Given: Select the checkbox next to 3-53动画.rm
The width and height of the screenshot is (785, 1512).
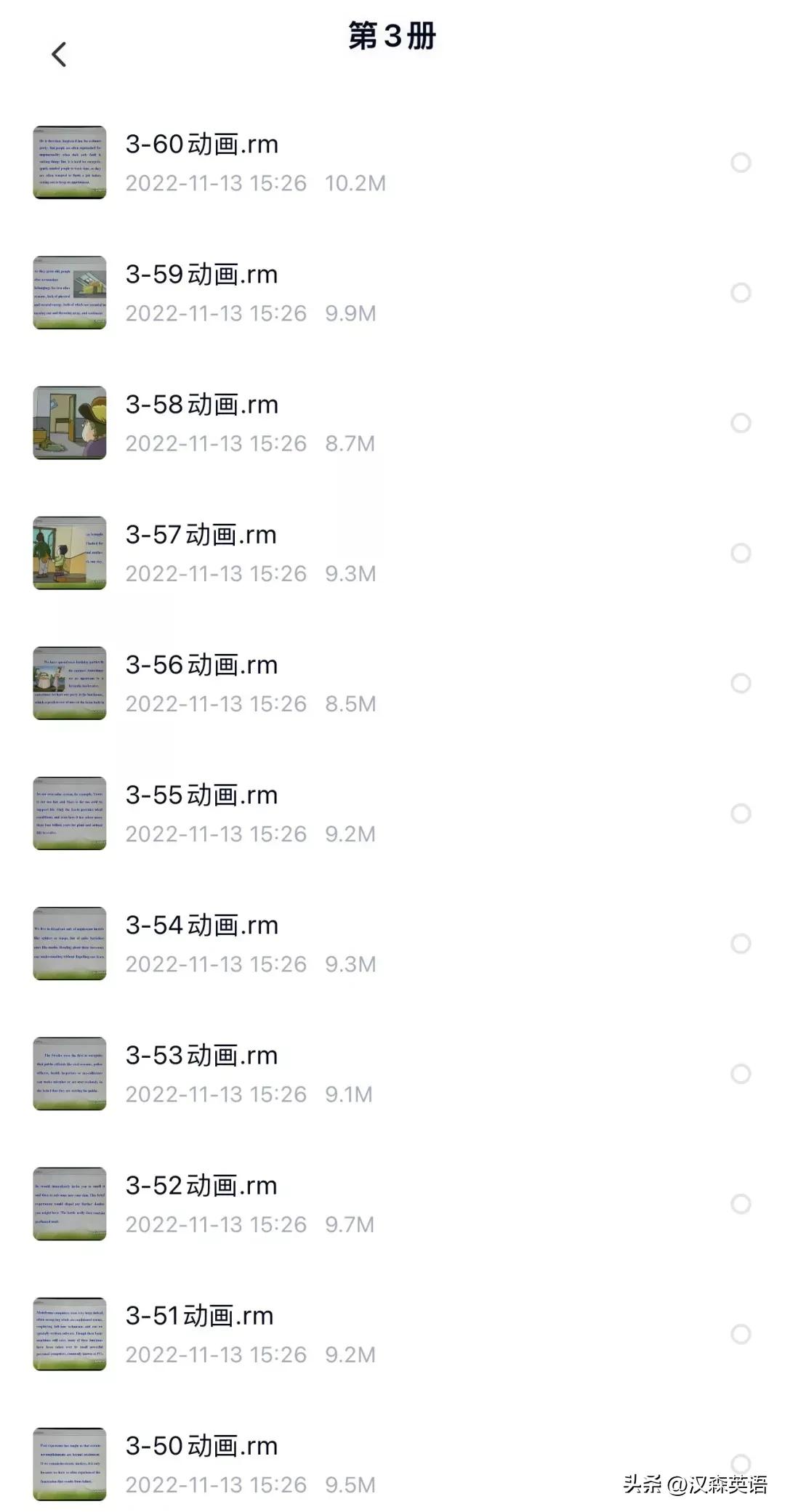Looking at the screenshot, I should pos(741,1073).
